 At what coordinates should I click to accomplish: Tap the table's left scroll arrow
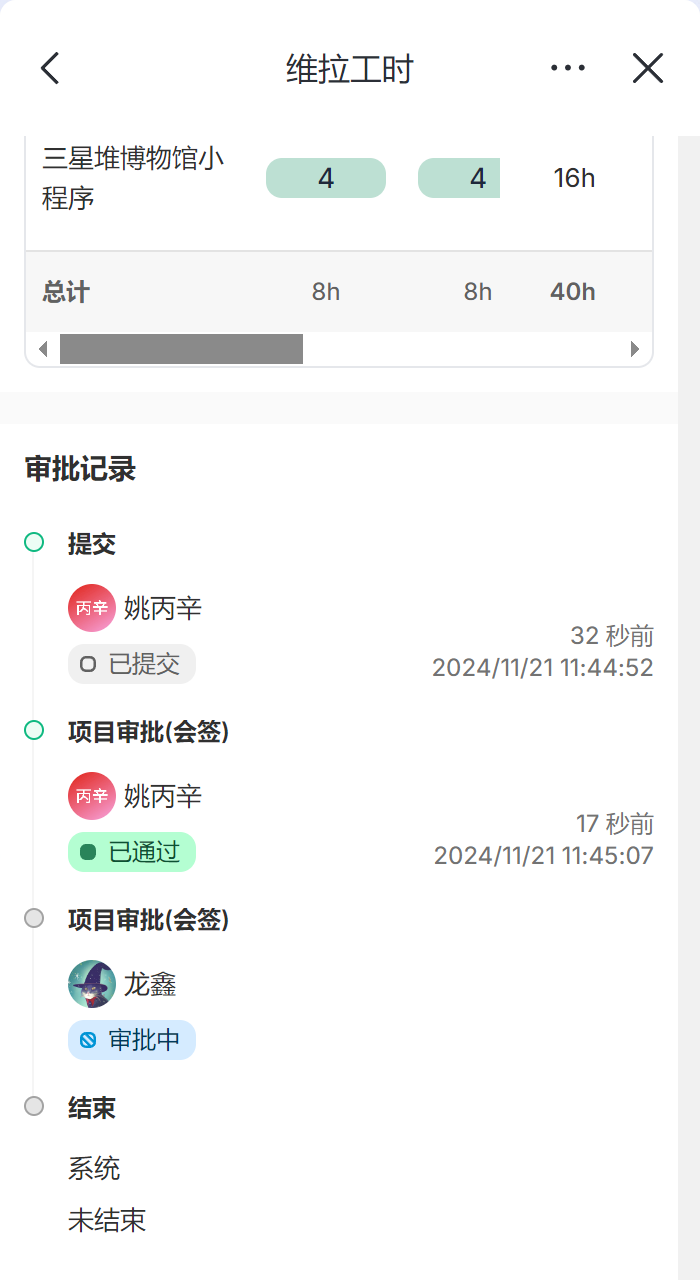(43, 349)
